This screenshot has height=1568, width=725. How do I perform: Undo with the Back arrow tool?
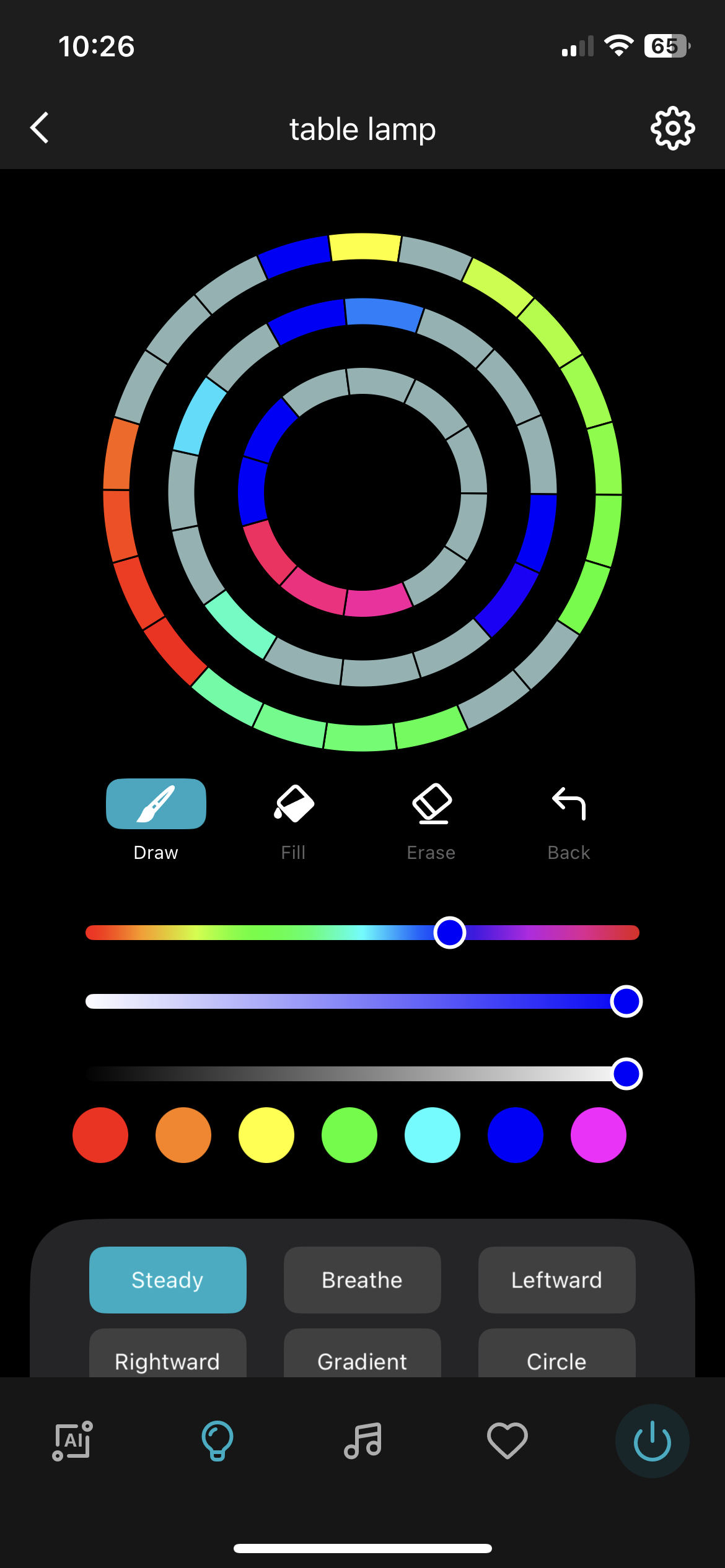(569, 804)
